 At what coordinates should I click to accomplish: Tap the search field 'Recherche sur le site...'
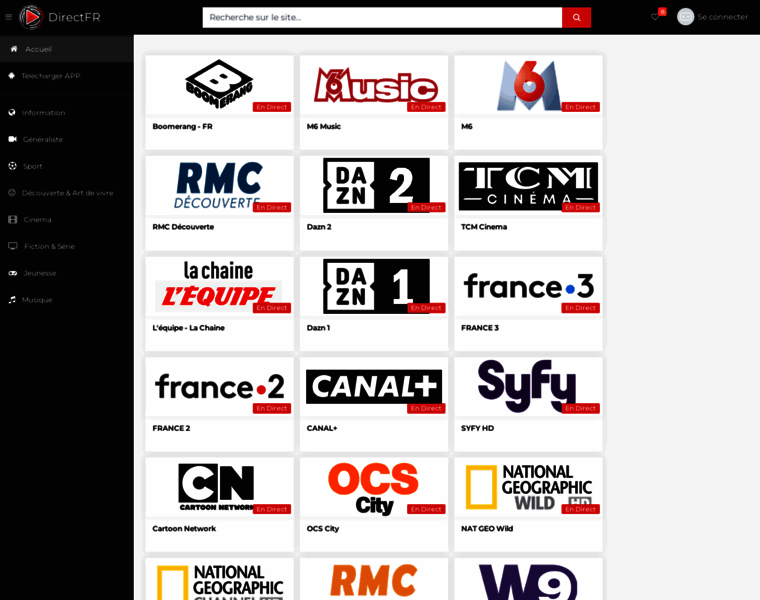pos(381,17)
